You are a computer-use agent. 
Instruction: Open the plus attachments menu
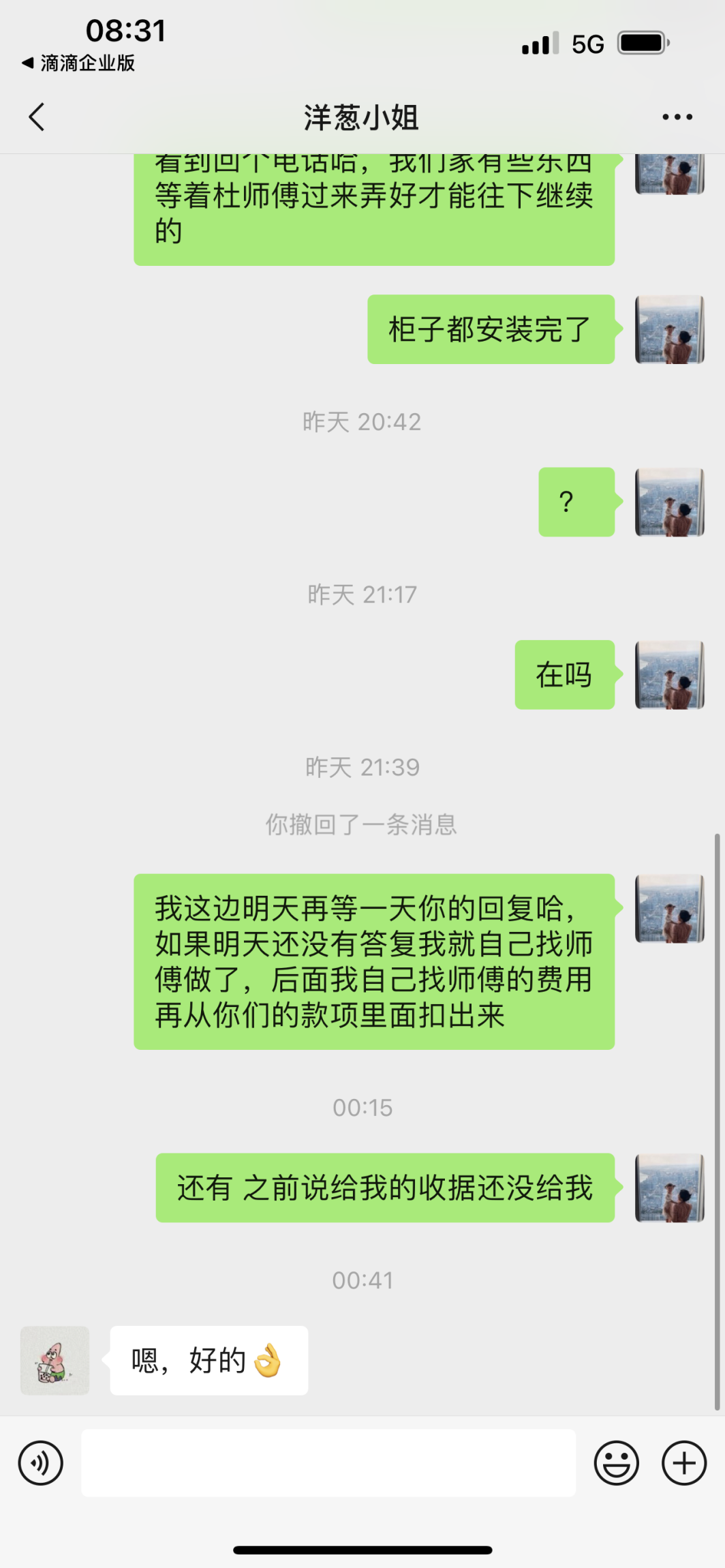683,1462
